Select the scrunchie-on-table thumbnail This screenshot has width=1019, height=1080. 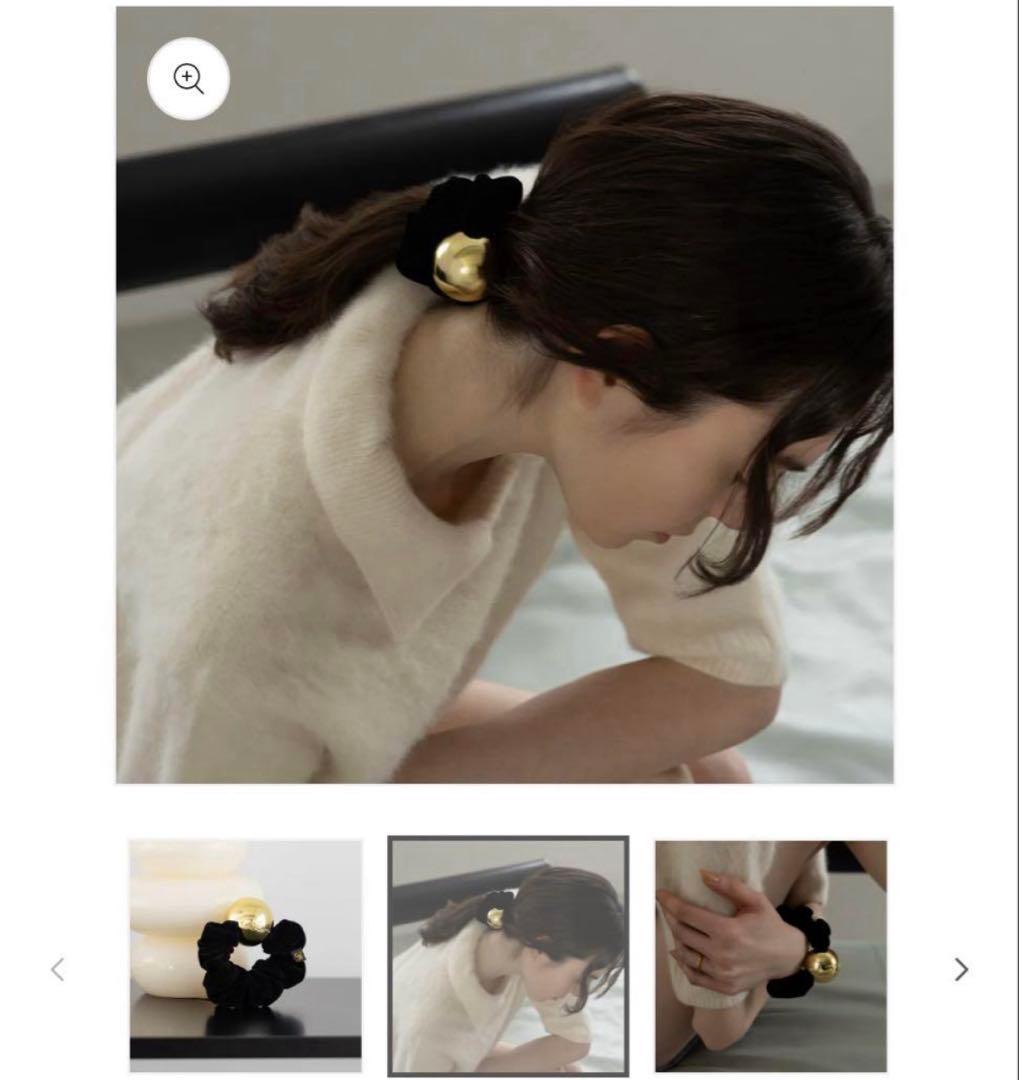(246, 955)
